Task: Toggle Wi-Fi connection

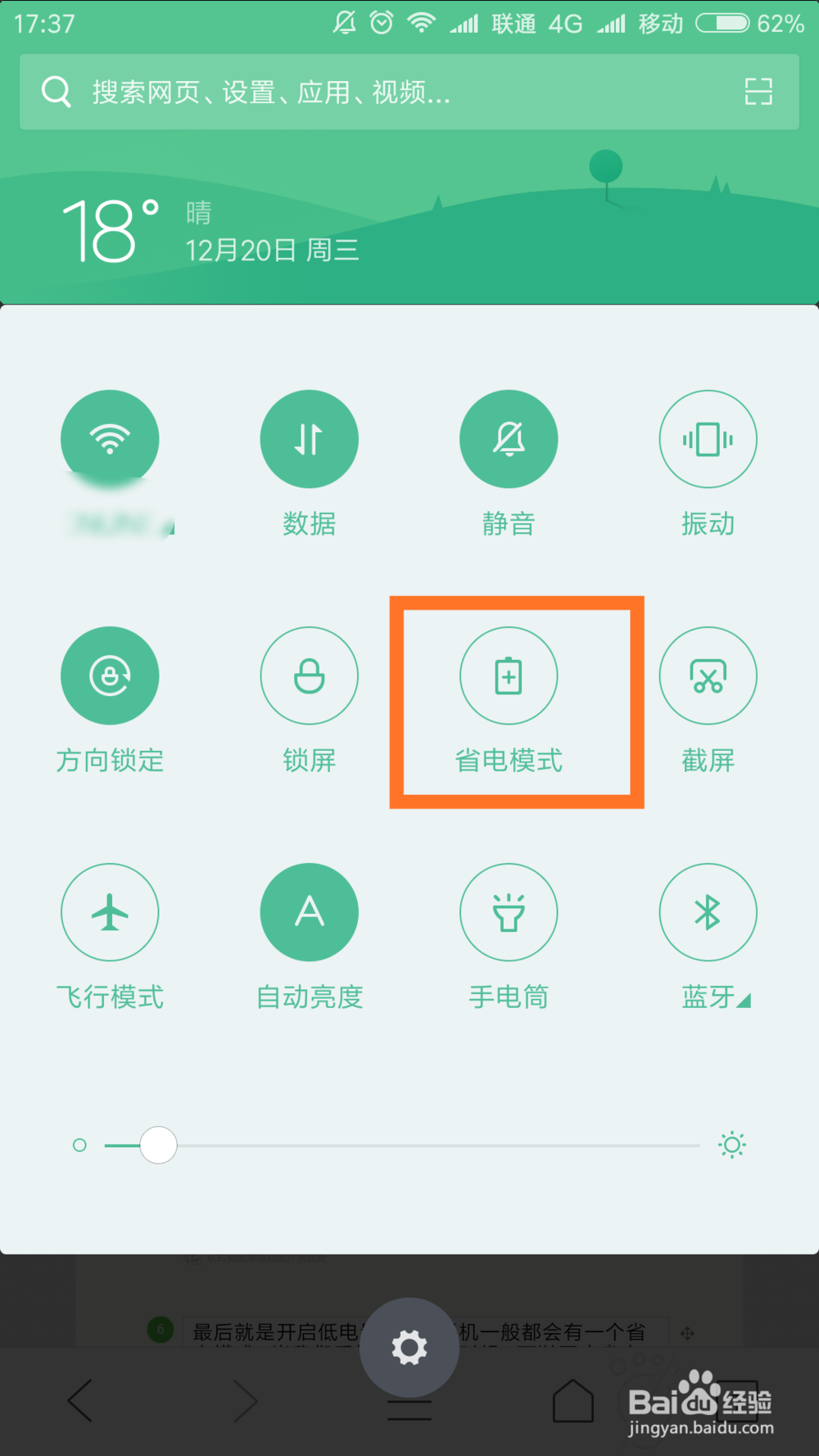Action: coord(110,438)
